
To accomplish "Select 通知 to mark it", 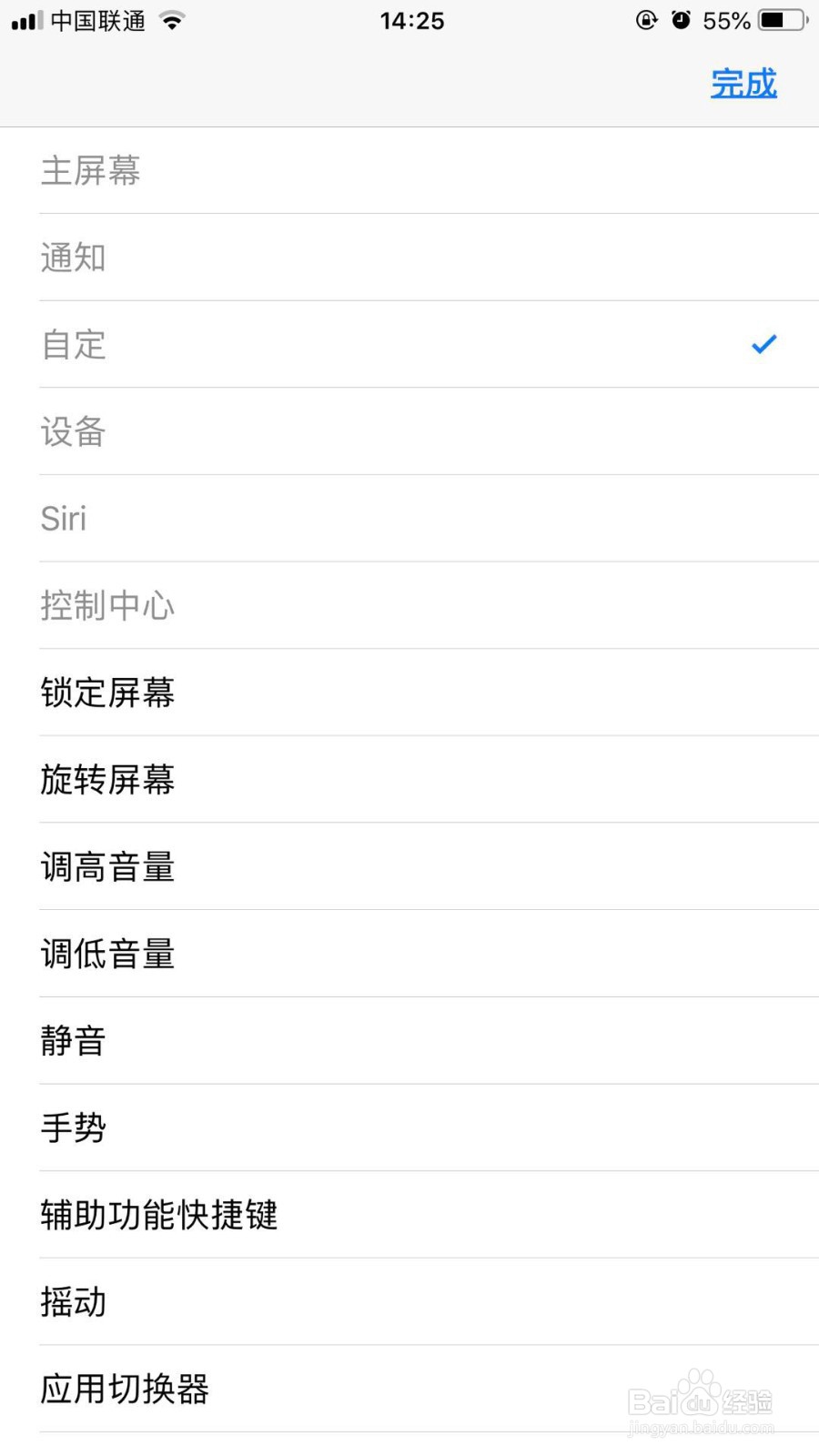I will coord(73,258).
